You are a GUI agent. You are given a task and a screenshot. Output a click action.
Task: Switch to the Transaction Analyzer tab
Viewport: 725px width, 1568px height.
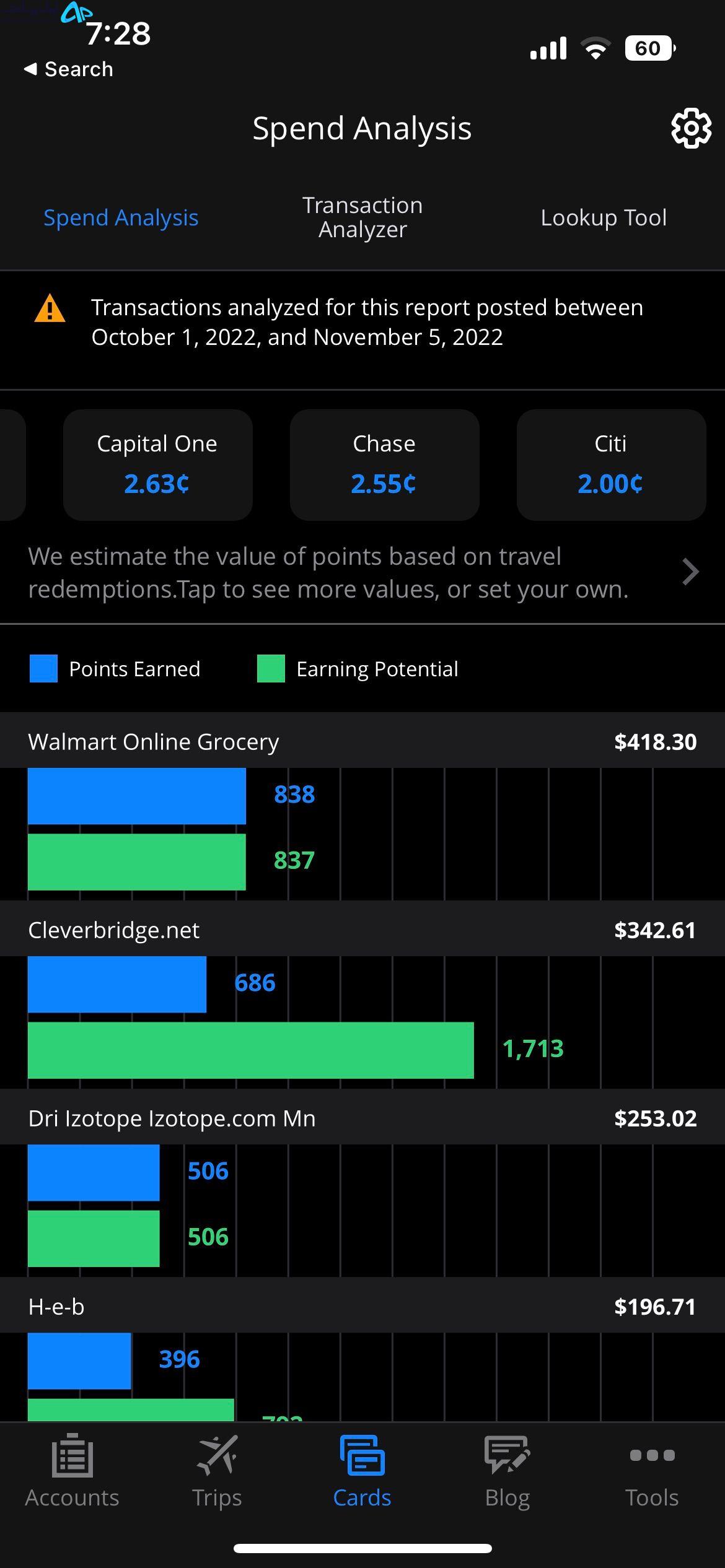click(x=362, y=217)
